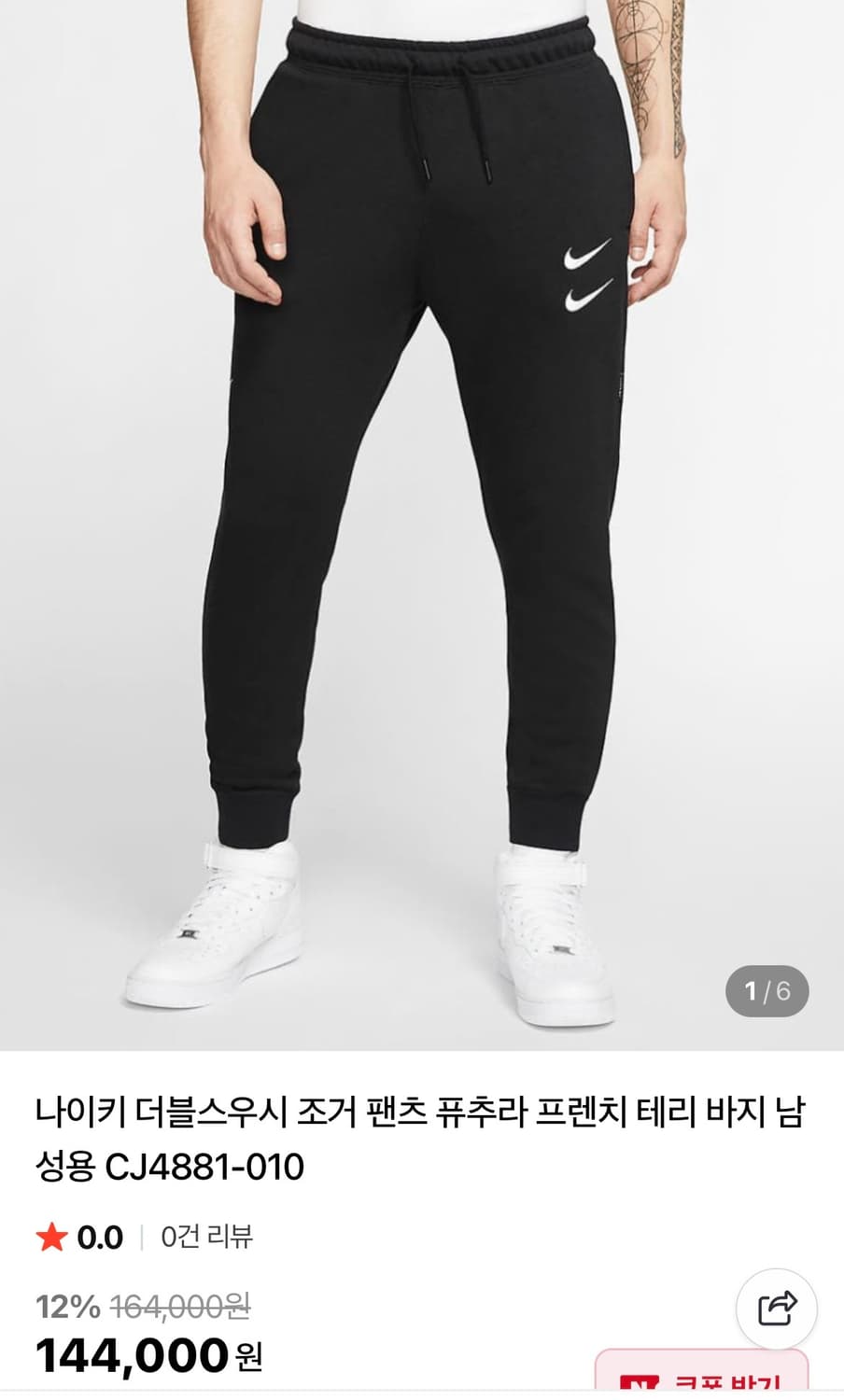Screen dimensions: 844x1400
Task: Tap the Nike double swoosh logo on the pants
Action: tap(588, 275)
